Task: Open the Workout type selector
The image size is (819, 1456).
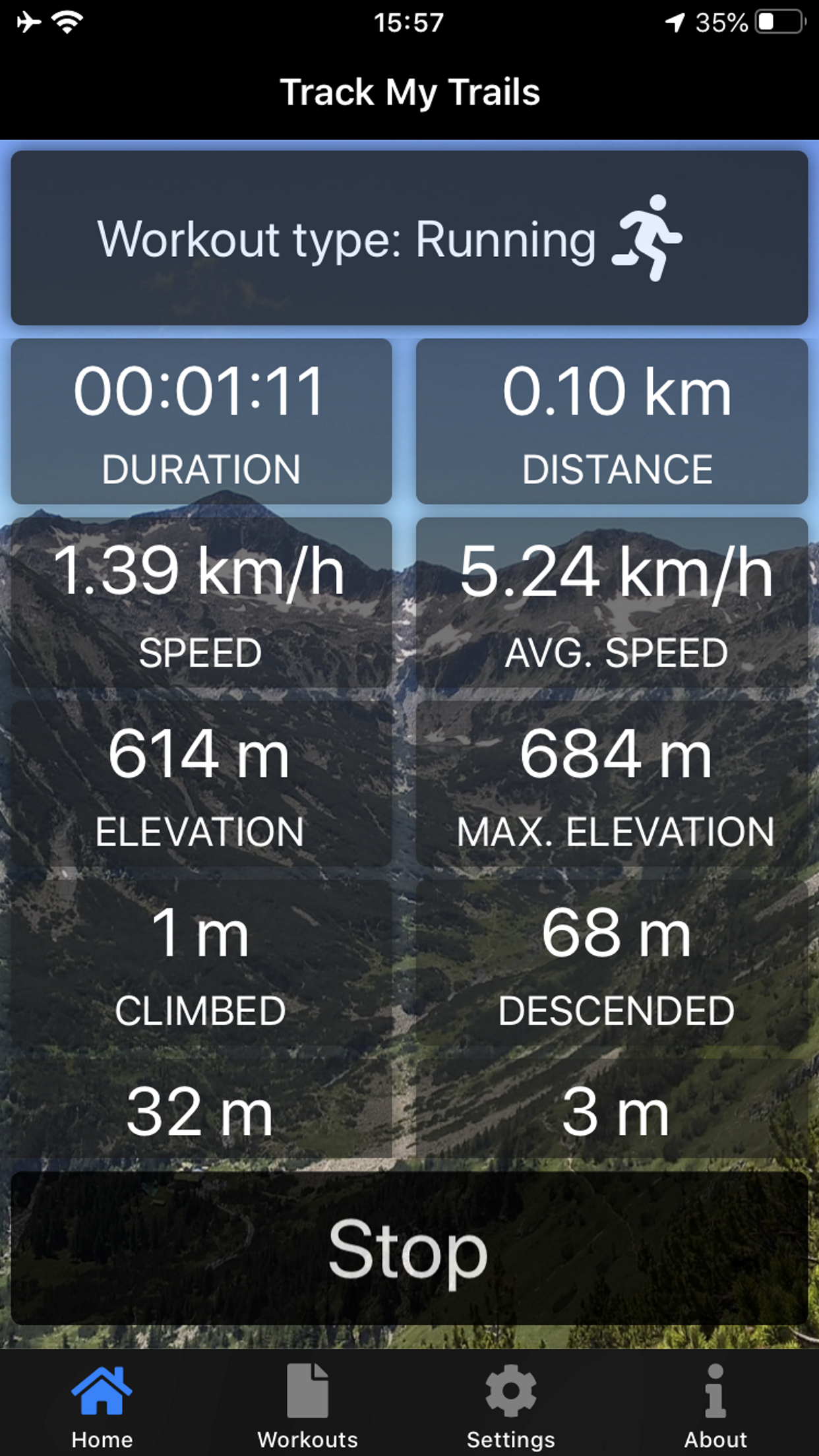Action: point(409,237)
